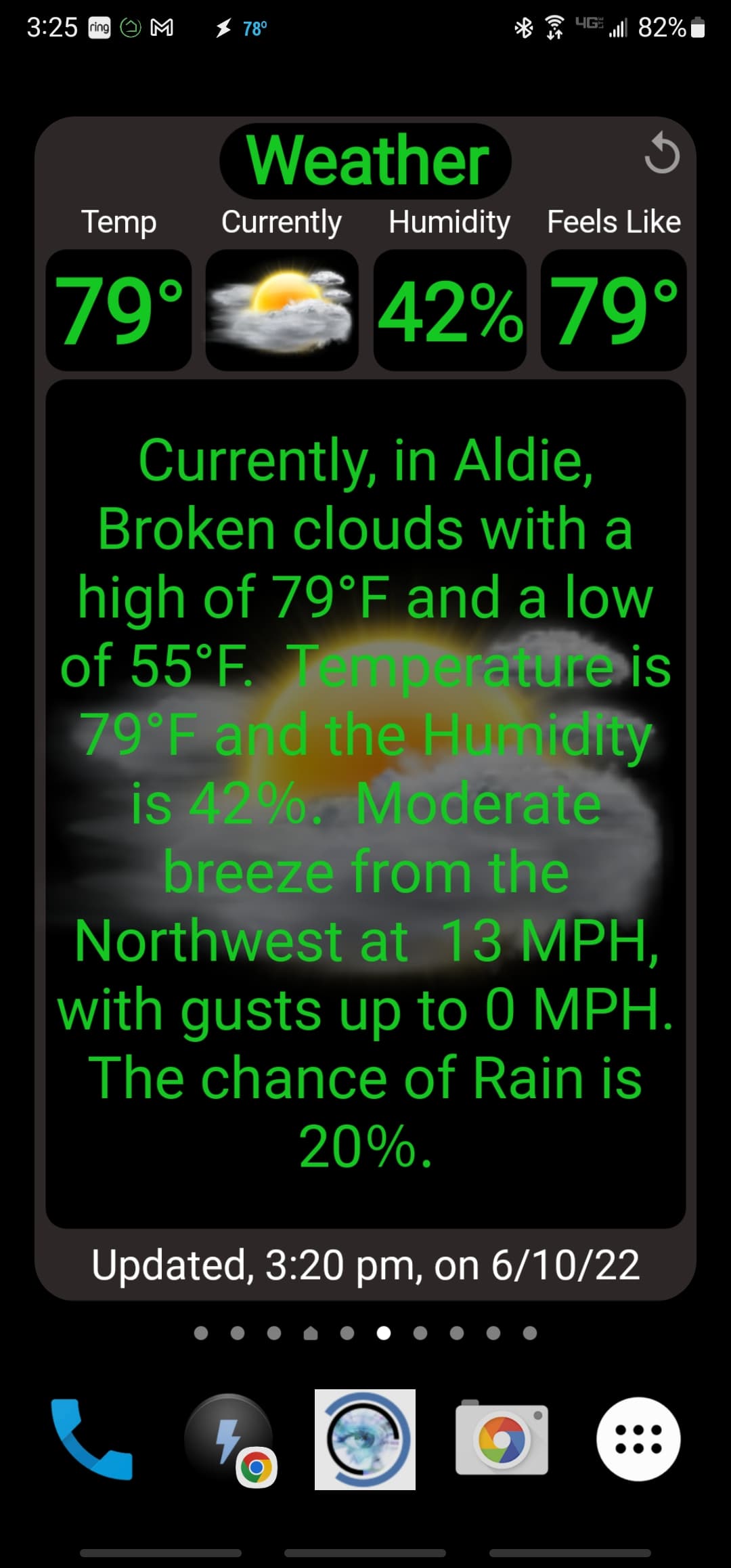Launch the lightning-bolt browser shortcut in the dock
Screen dimensions: 731x1568
[229, 1440]
